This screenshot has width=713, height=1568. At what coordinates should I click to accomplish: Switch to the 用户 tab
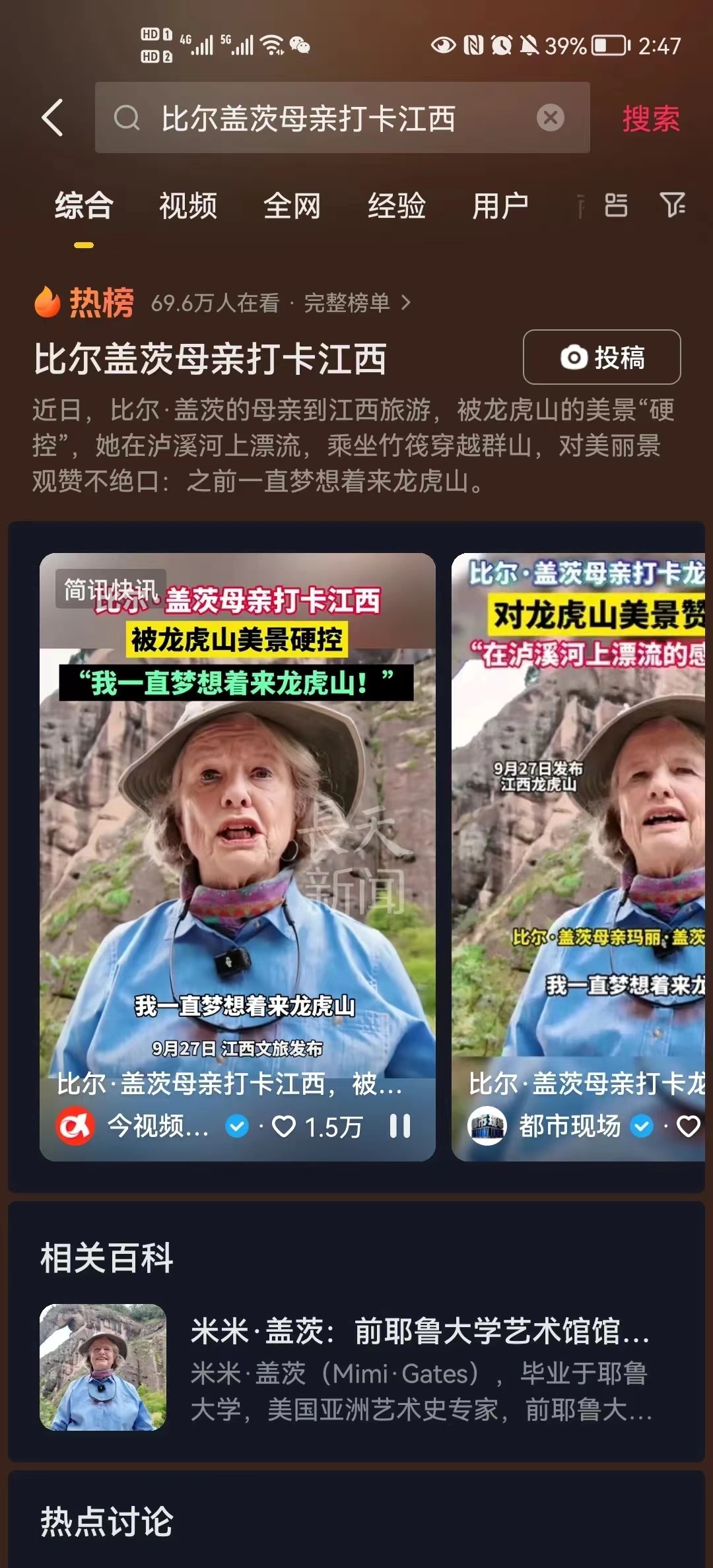[500, 205]
